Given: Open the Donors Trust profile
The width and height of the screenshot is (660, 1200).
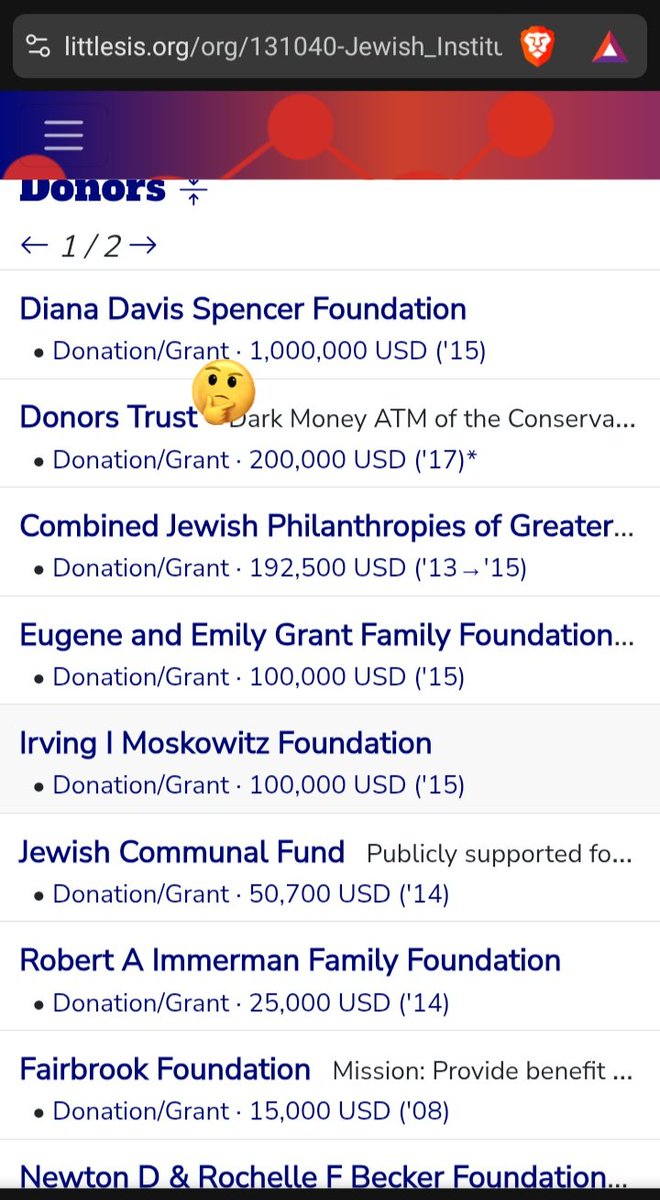Looking at the screenshot, I should [x=108, y=417].
